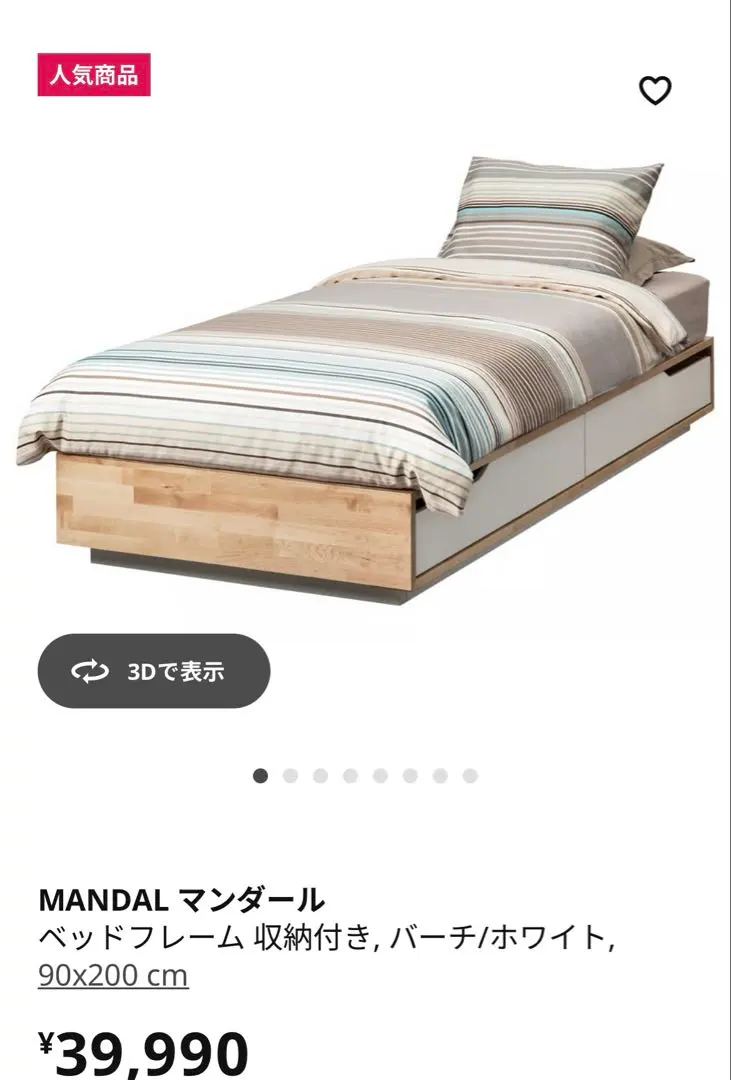Select the second carousel dot
The width and height of the screenshot is (731, 1080).
291,772
